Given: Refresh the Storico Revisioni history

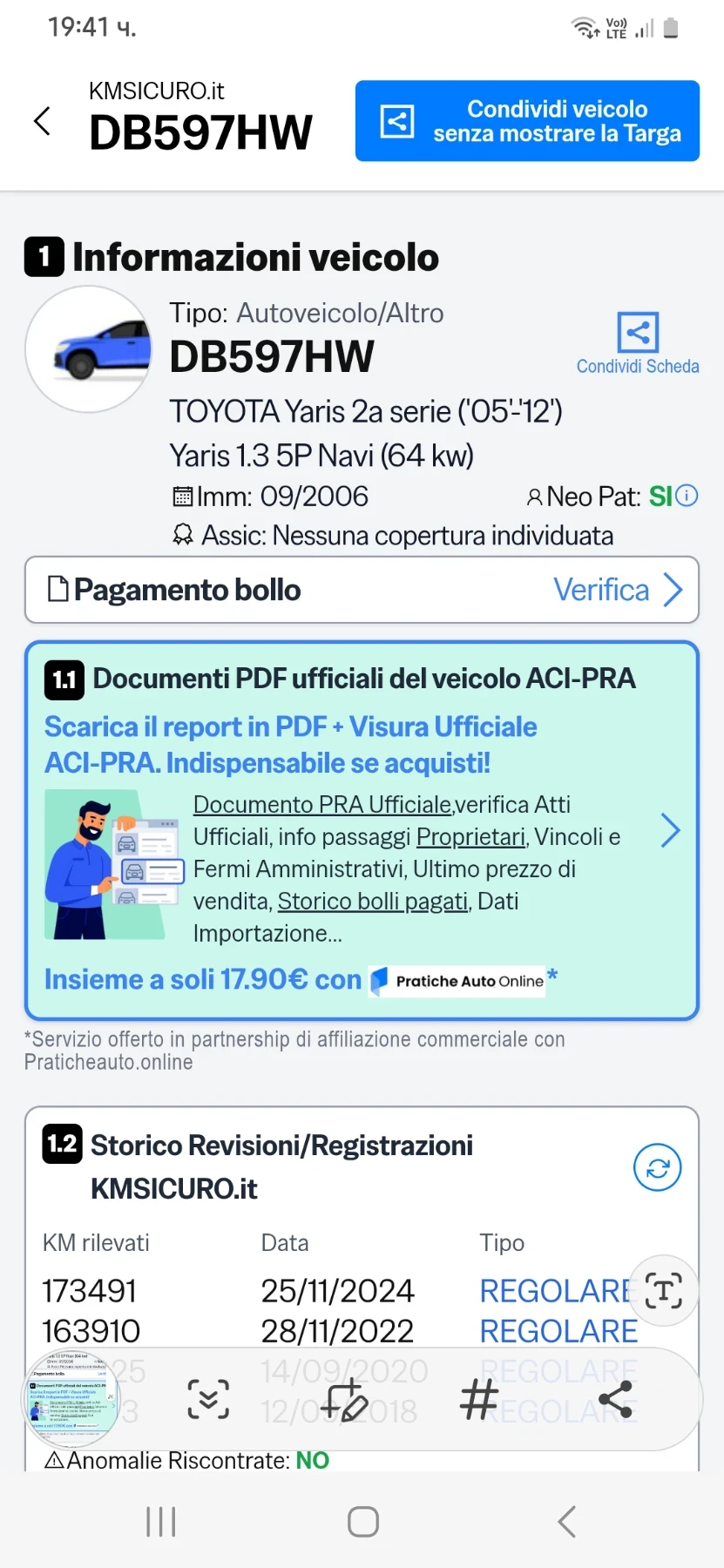Looking at the screenshot, I should pos(657,1167).
